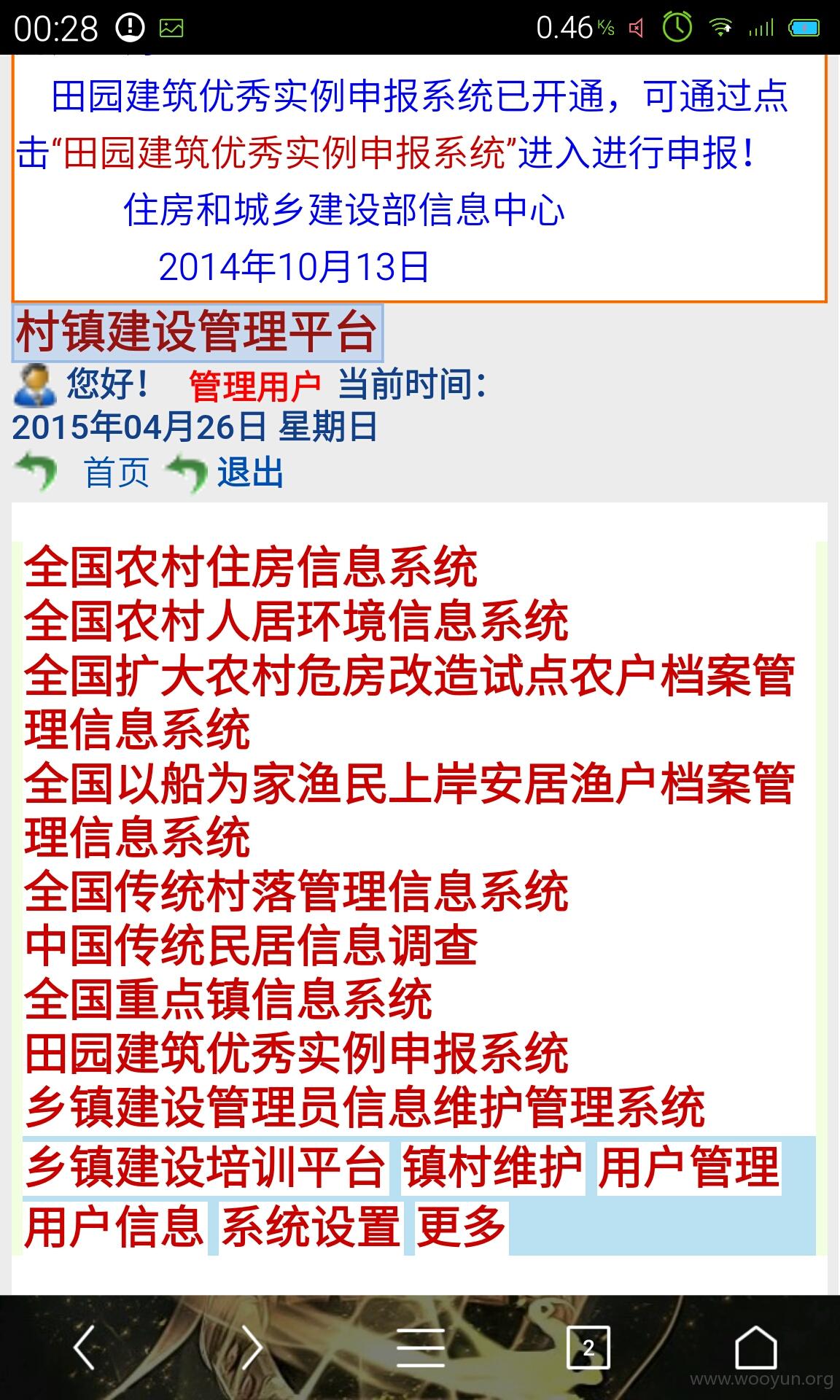Screen dimensions: 840x1400
Task: Go back with the browser back arrow
Action: (x=85, y=1347)
